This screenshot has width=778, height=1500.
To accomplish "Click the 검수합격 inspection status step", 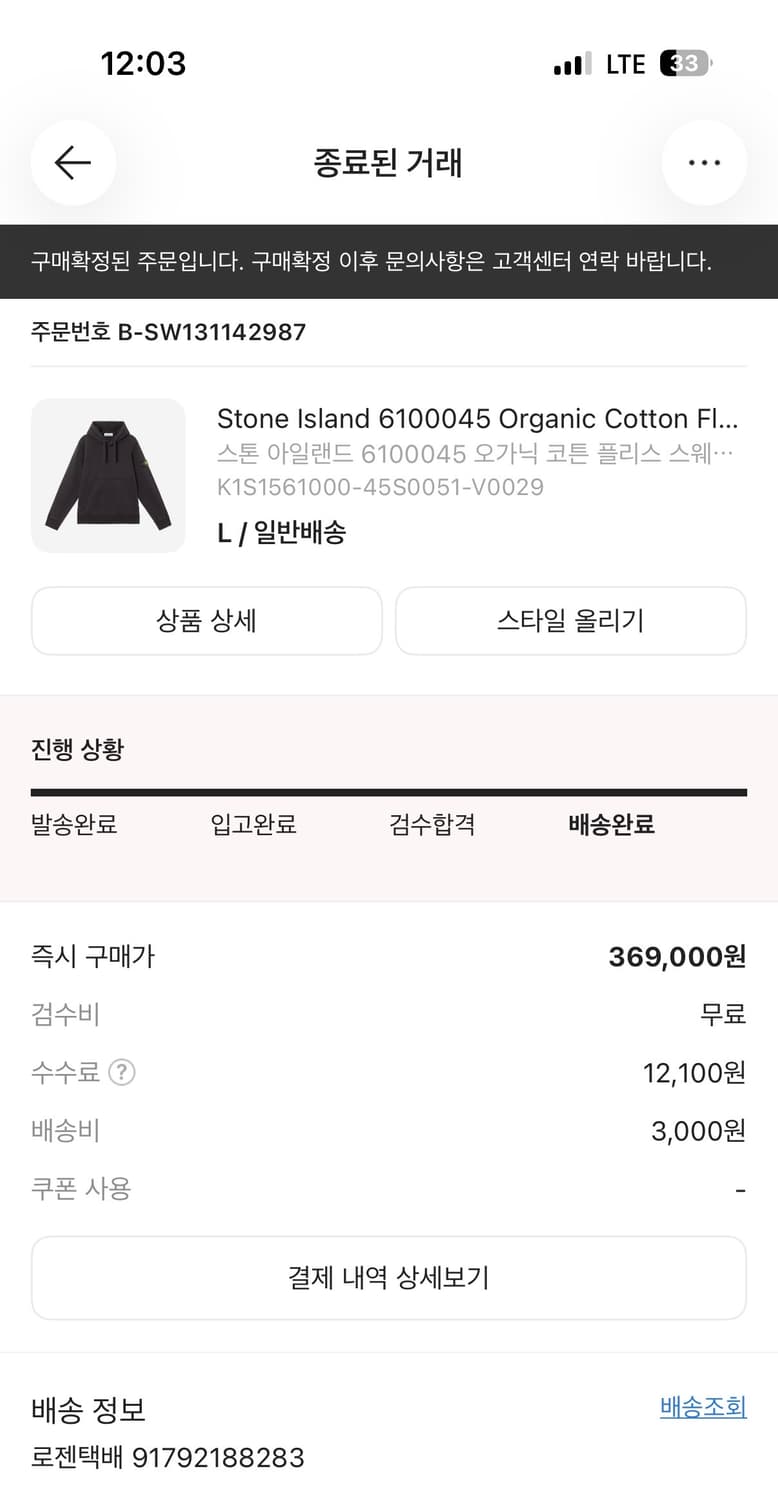I will coord(432,824).
